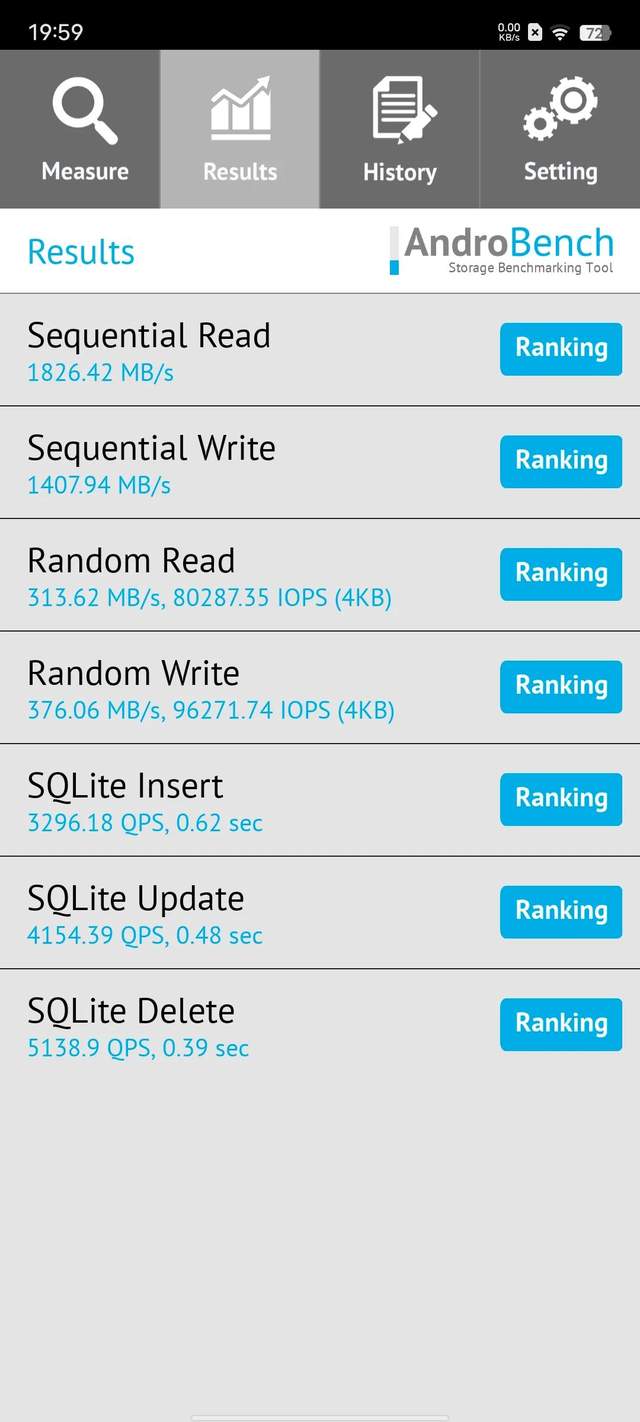
Task: Open Sequential Write ranking
Action: pos(561,461)
